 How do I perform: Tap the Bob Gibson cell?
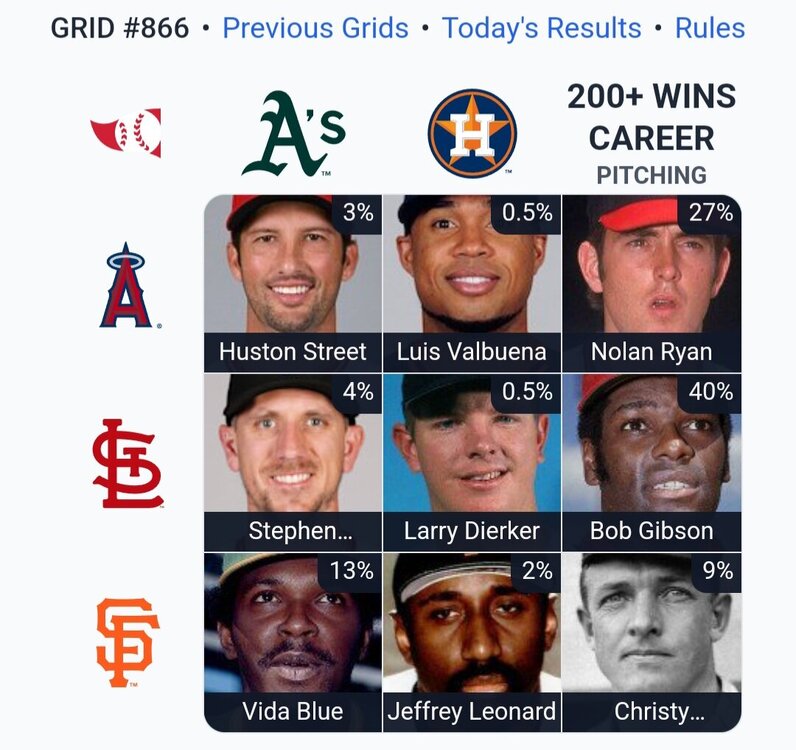pos(651,462)
